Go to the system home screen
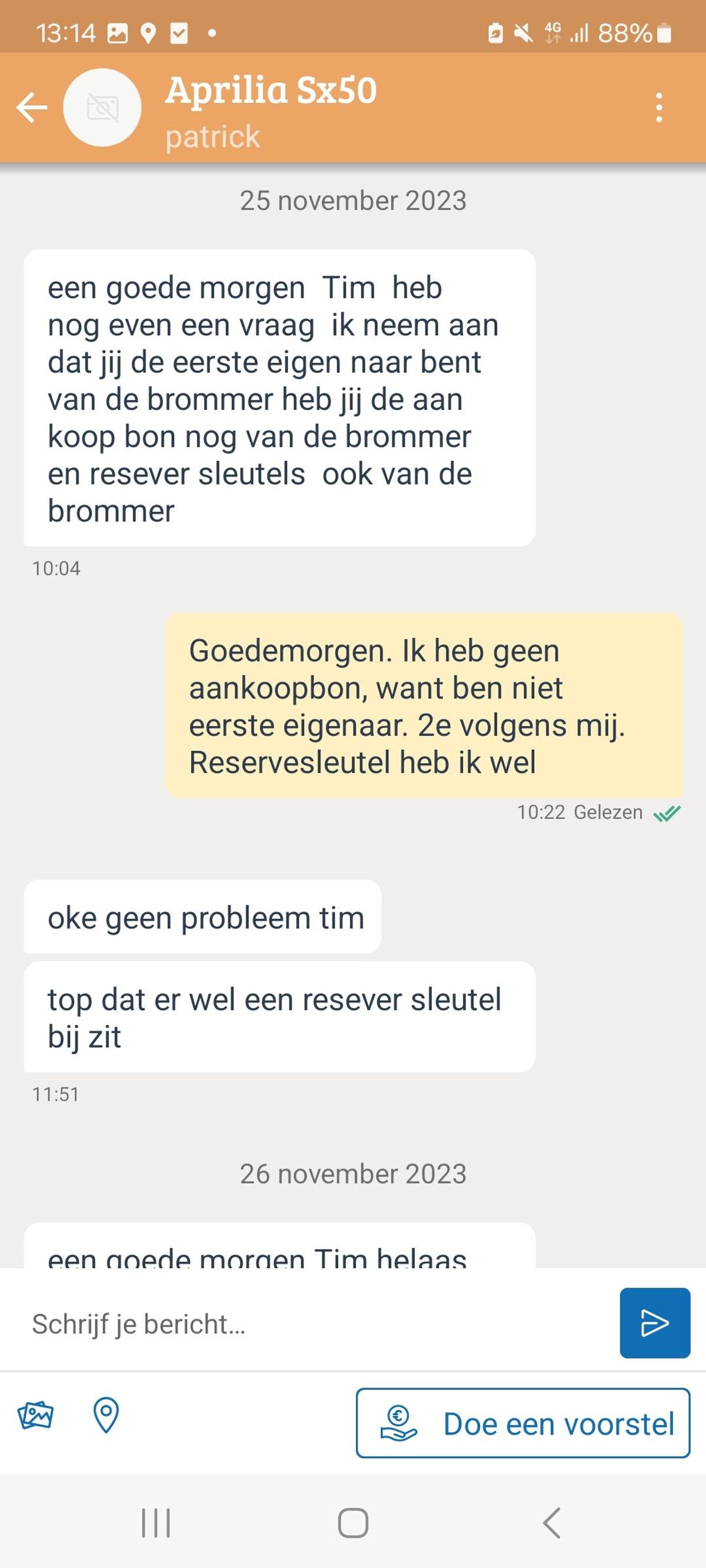Viewport: 706px width, 1568px height. [354, 1523]
